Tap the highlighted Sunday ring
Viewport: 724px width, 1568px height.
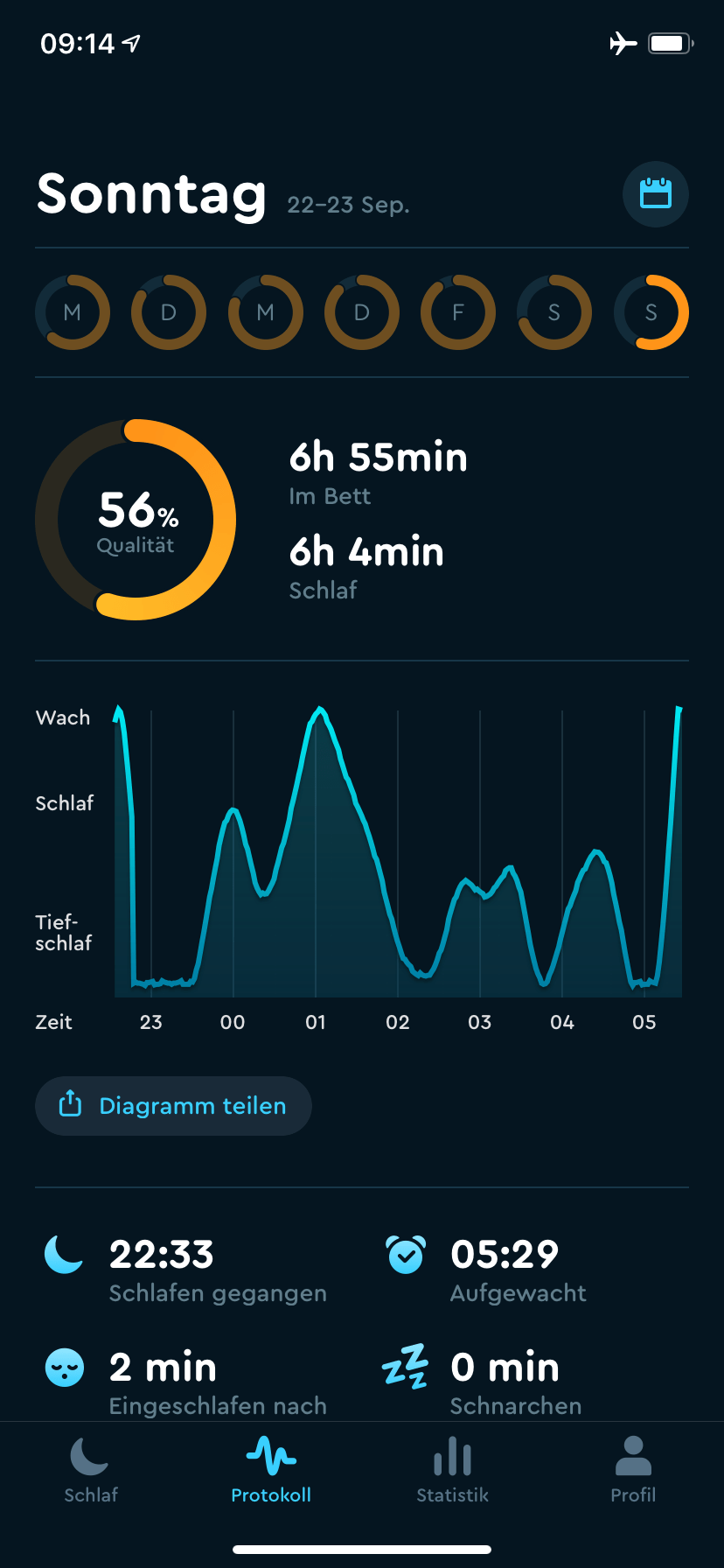click(651, 312)
